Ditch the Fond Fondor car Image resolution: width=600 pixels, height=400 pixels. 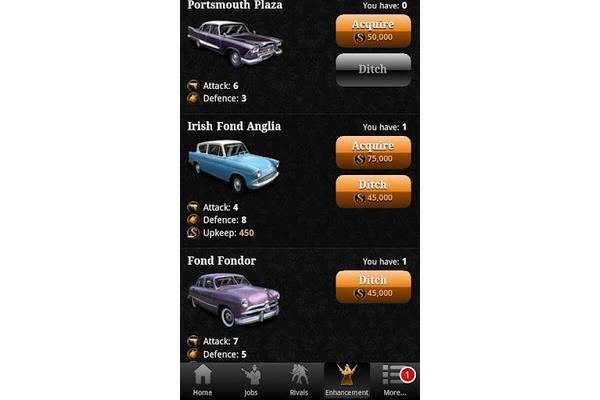pyautogui.click(x=373, y=286)
